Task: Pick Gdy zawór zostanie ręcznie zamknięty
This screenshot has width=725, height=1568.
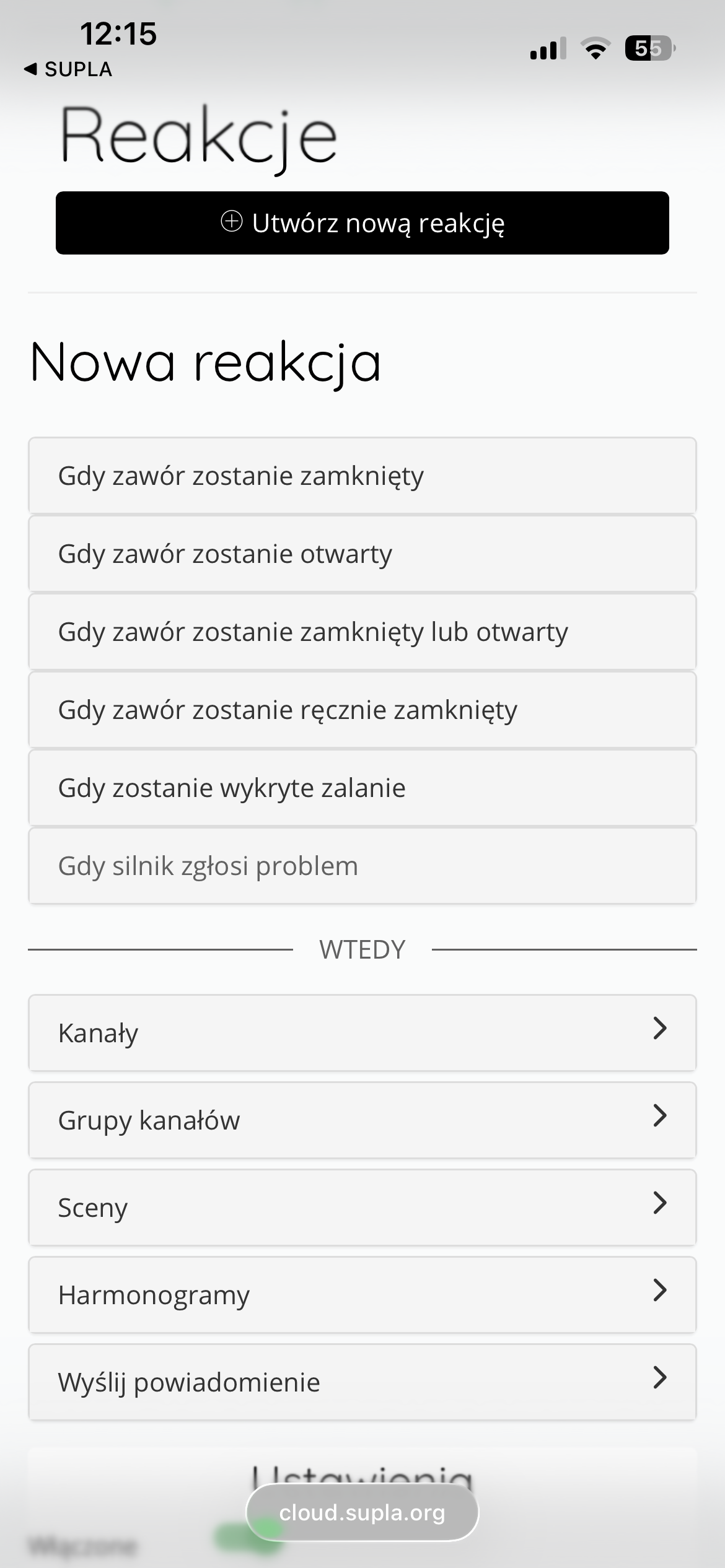Action: 362,710
